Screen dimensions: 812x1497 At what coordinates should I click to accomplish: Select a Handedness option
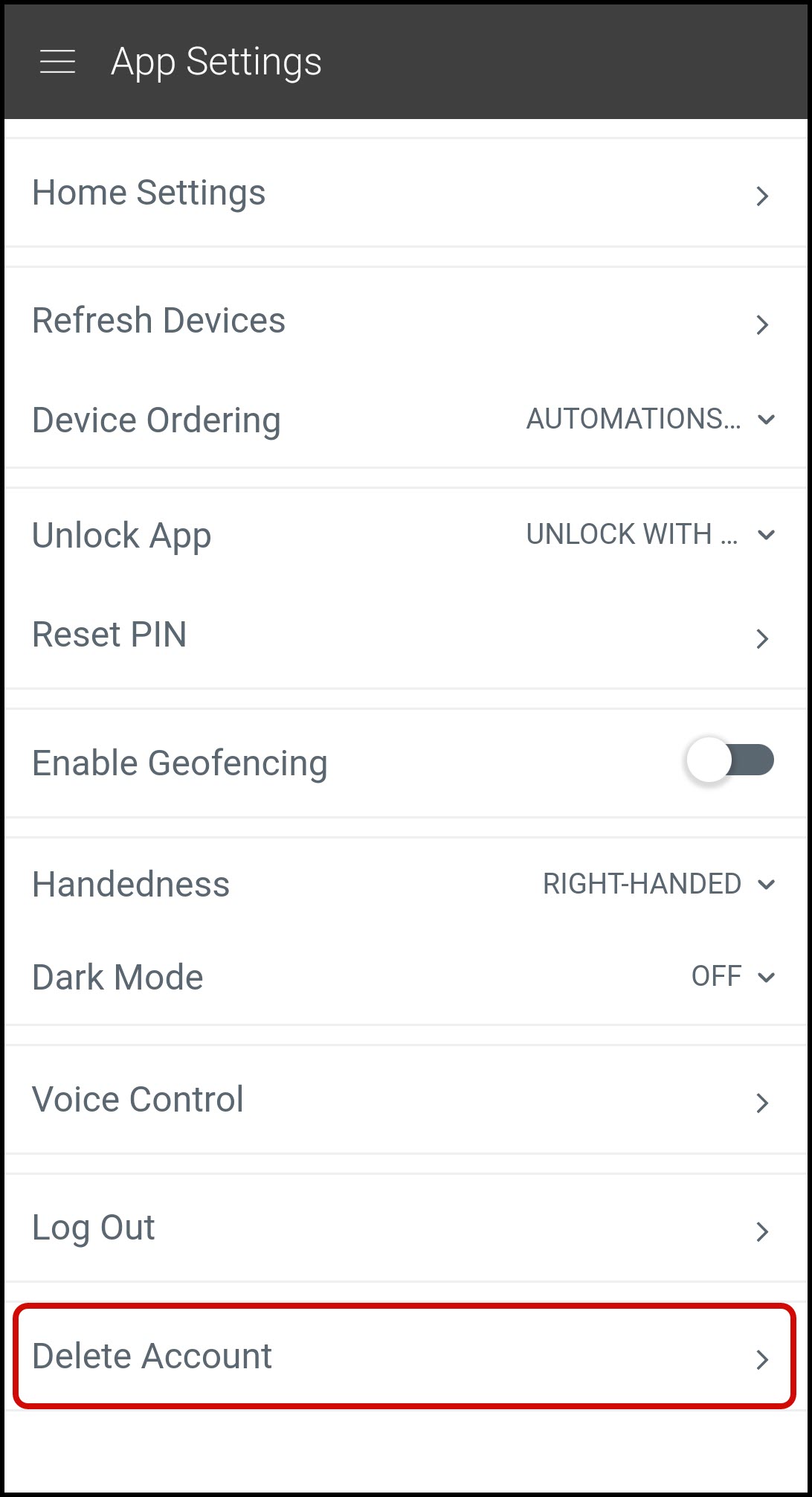pos(659,885)
